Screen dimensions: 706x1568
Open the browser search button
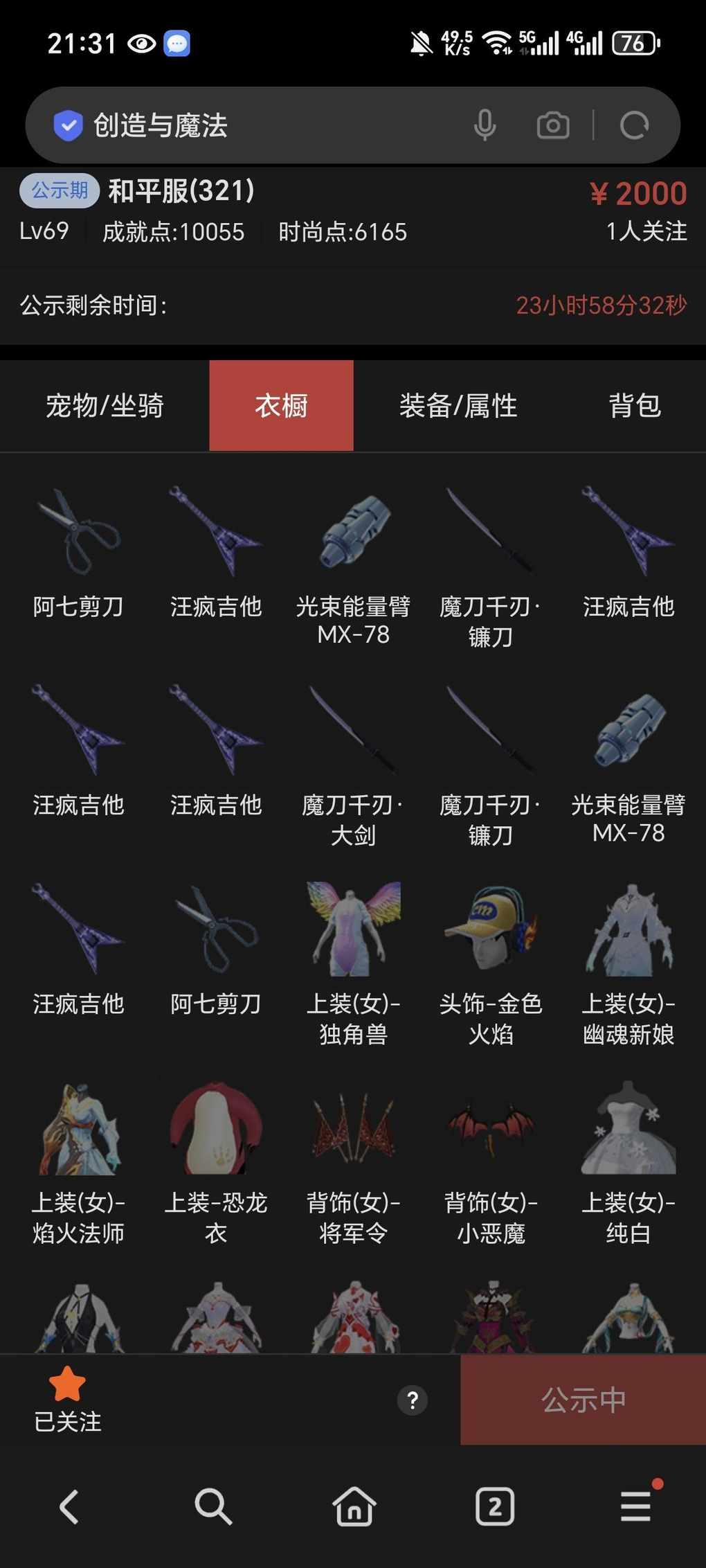(x=212, y=1506)
